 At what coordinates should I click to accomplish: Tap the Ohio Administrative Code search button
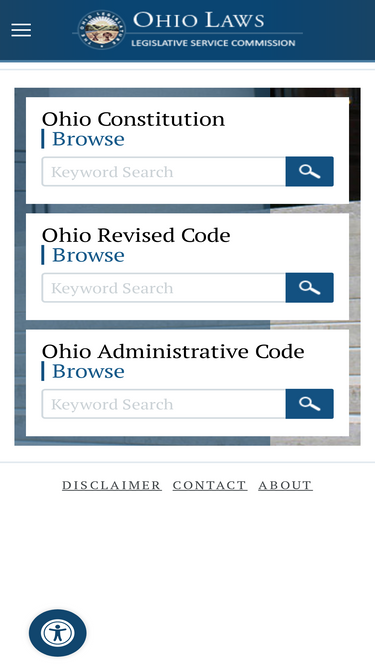point(310,404)
